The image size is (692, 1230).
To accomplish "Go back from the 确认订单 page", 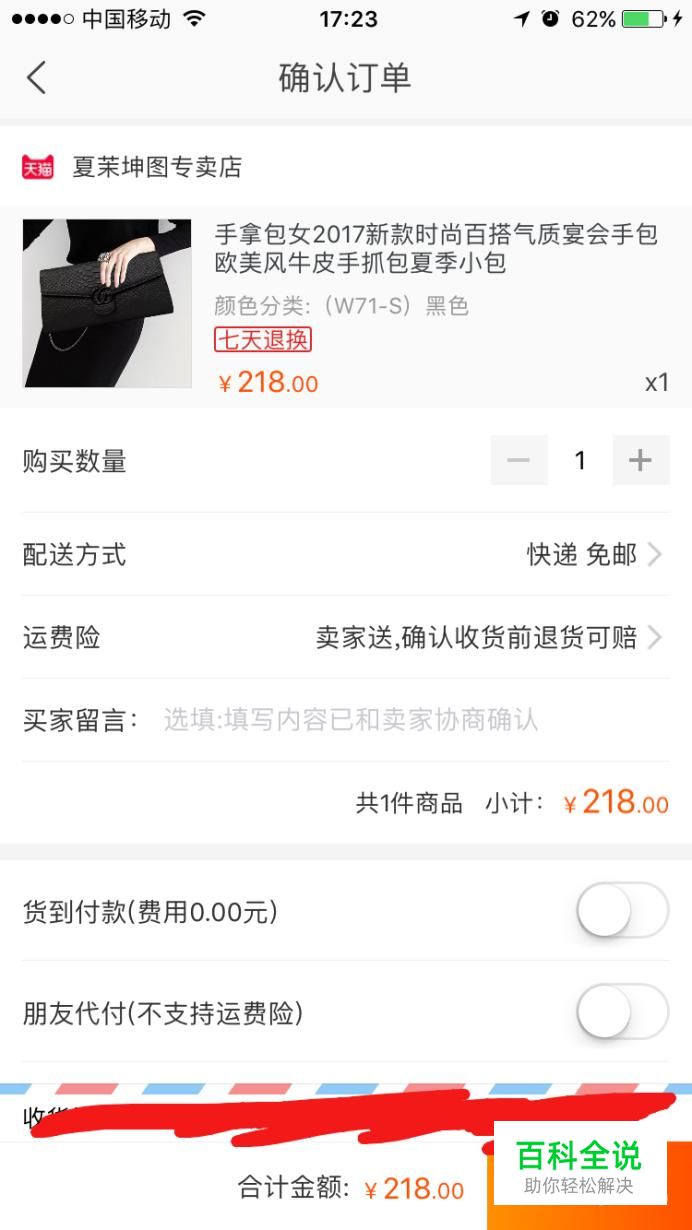I will coord(37,78).
